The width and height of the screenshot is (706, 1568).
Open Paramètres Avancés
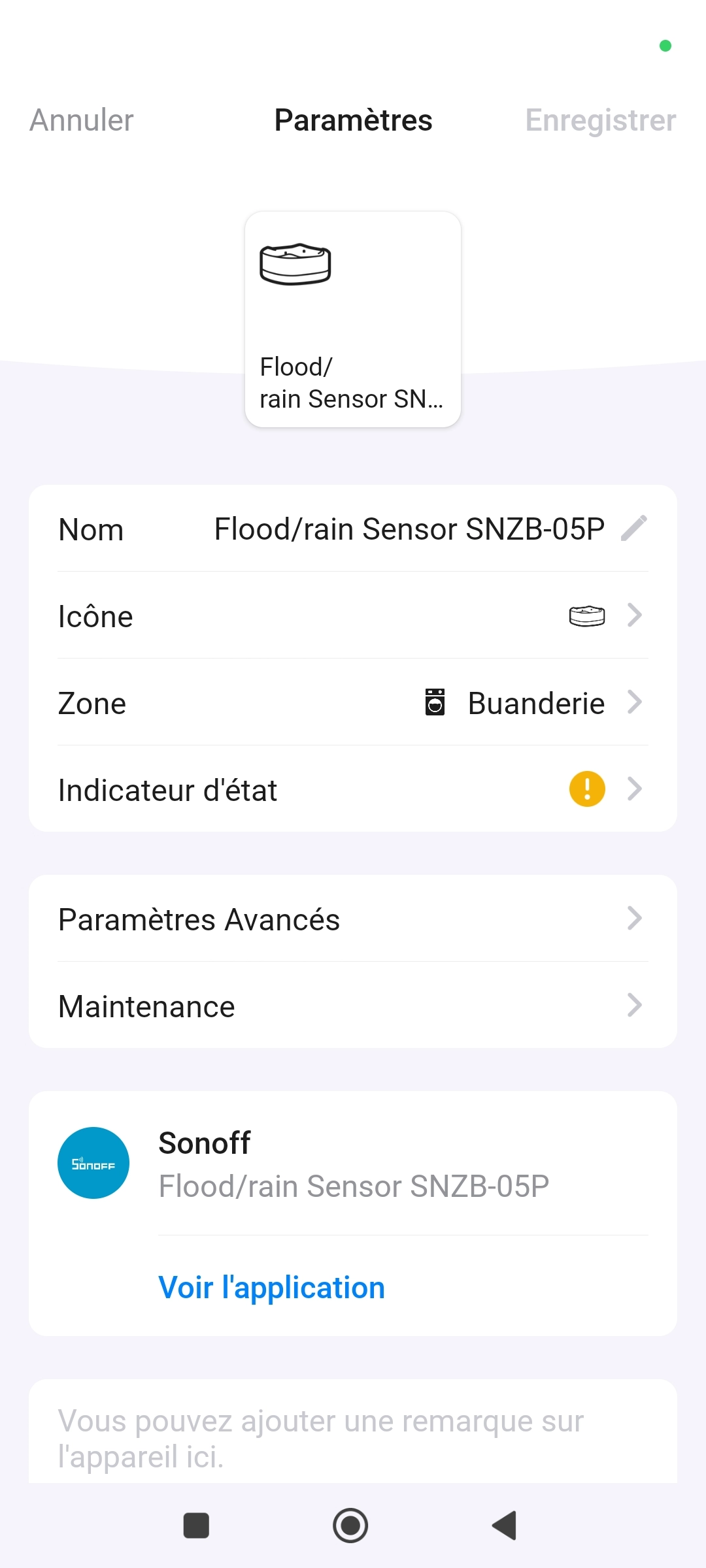(x=353, y=919)
